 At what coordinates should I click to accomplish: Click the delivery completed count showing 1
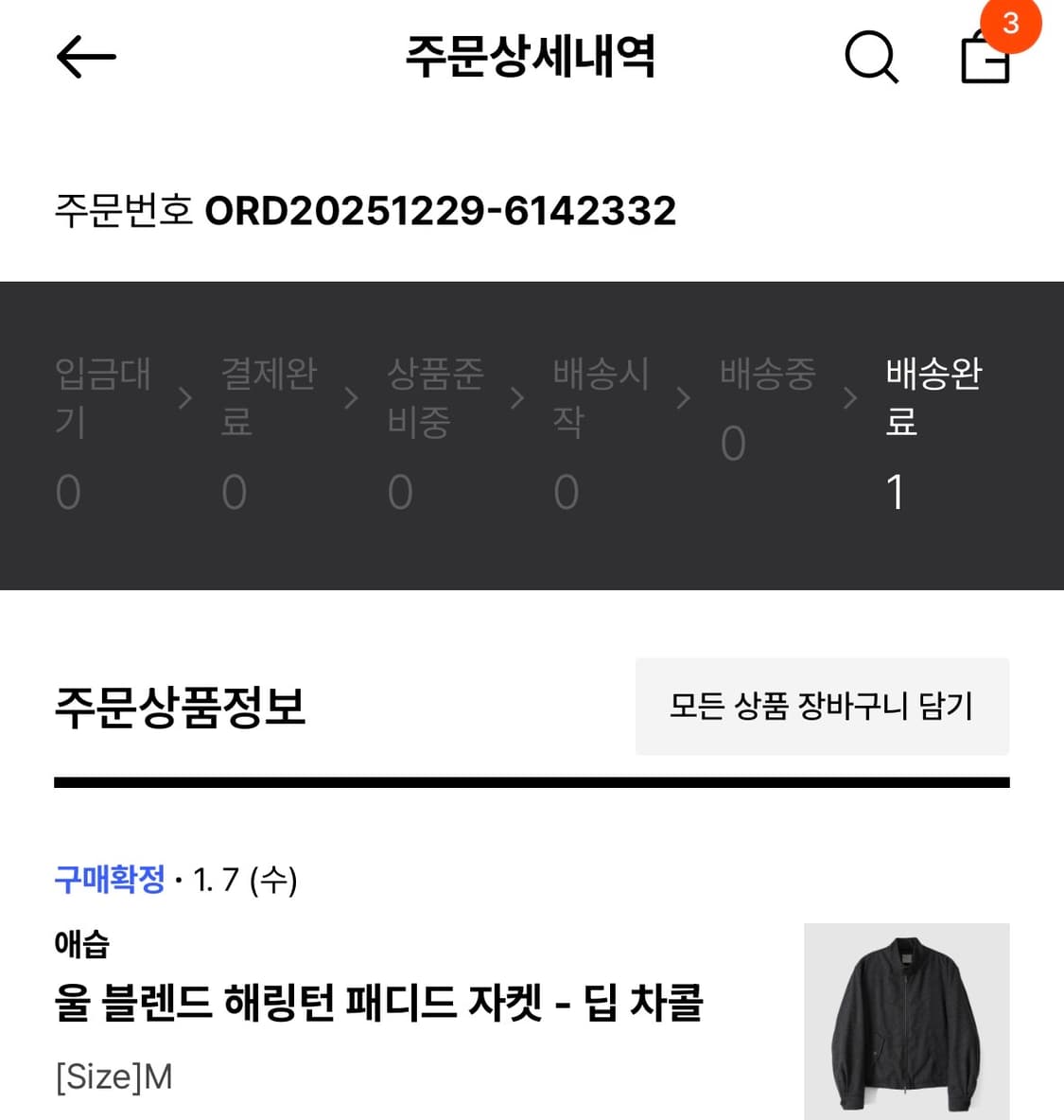point(896,492)
